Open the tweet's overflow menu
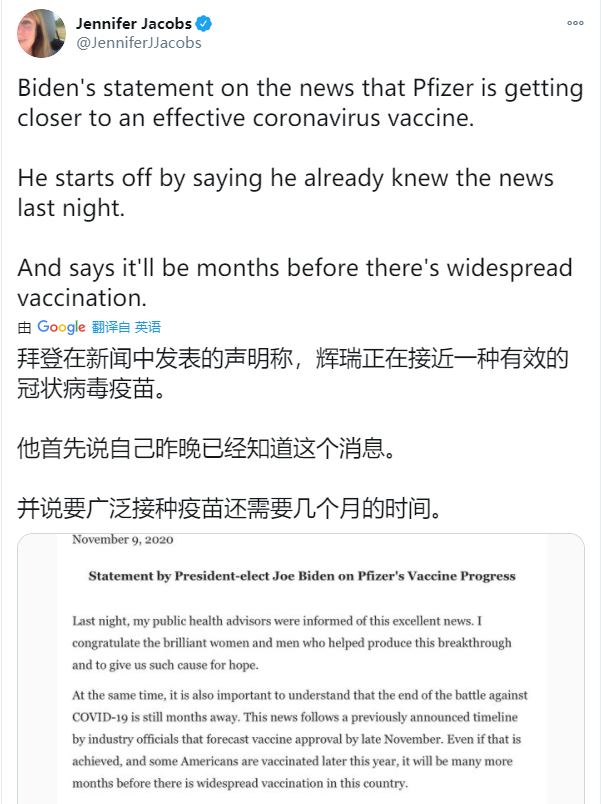 pyautogui.click(x=575, y=22)
